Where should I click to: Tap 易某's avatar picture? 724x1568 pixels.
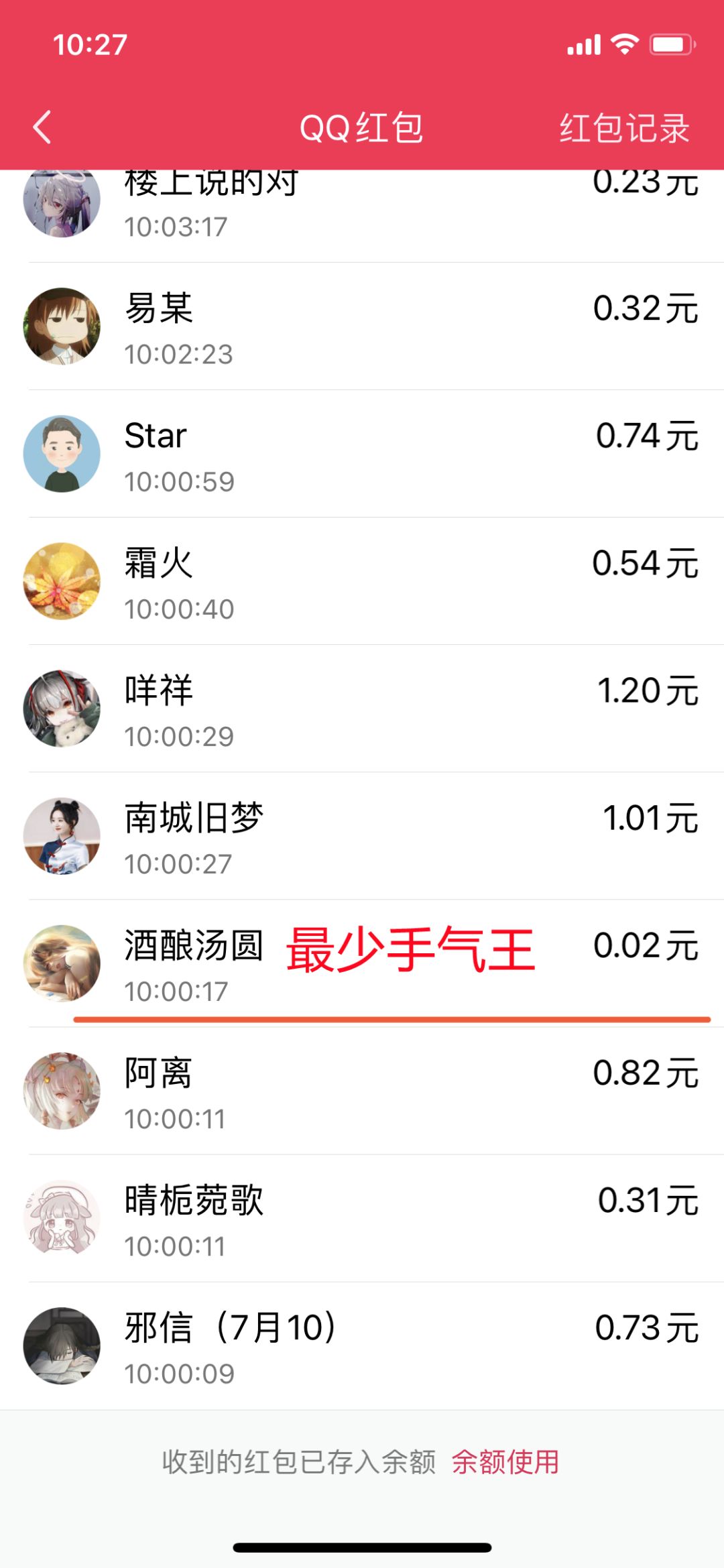click(62, 325)
